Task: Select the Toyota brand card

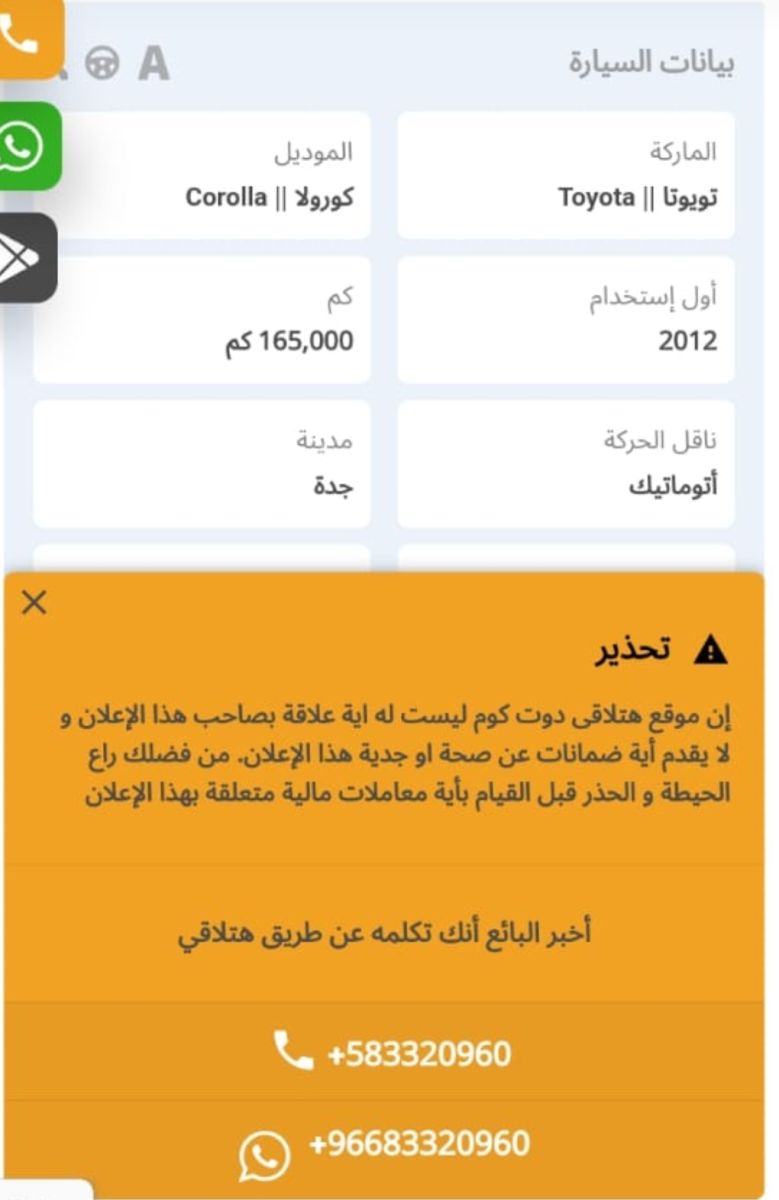Action: (x=567, y=172)
